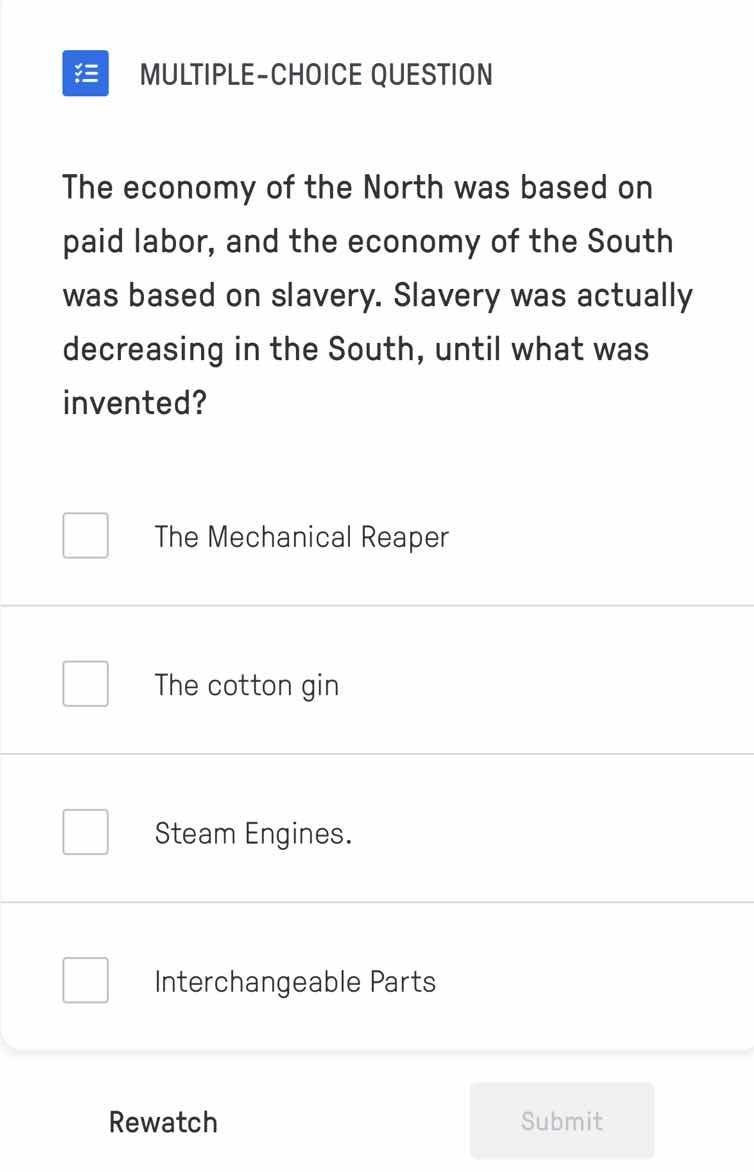Select The cotton gin as your answer
This screenshot has height=1172, width=754.
(x=246, y=684)
